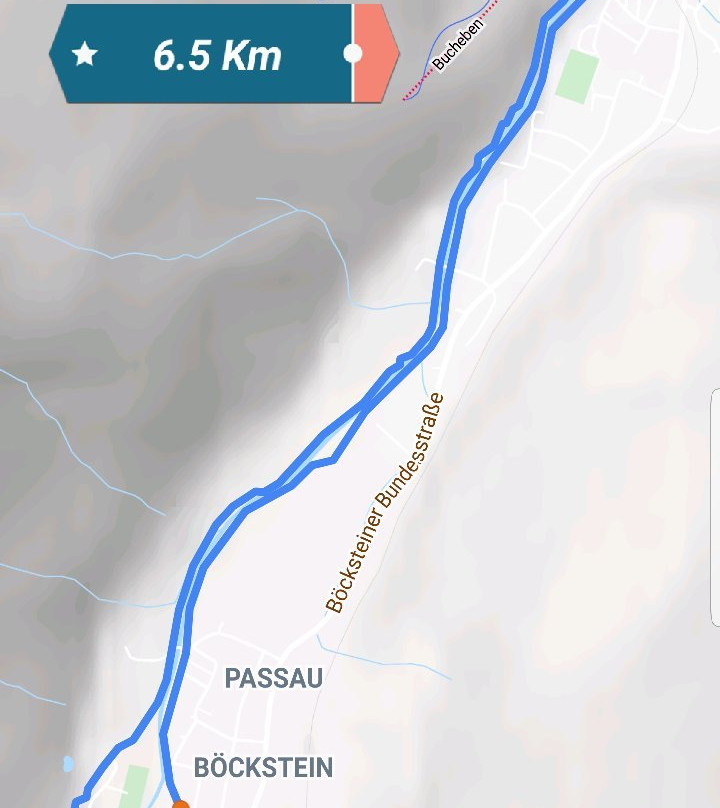Open the 6.5 Km route banner

point(217,55)
